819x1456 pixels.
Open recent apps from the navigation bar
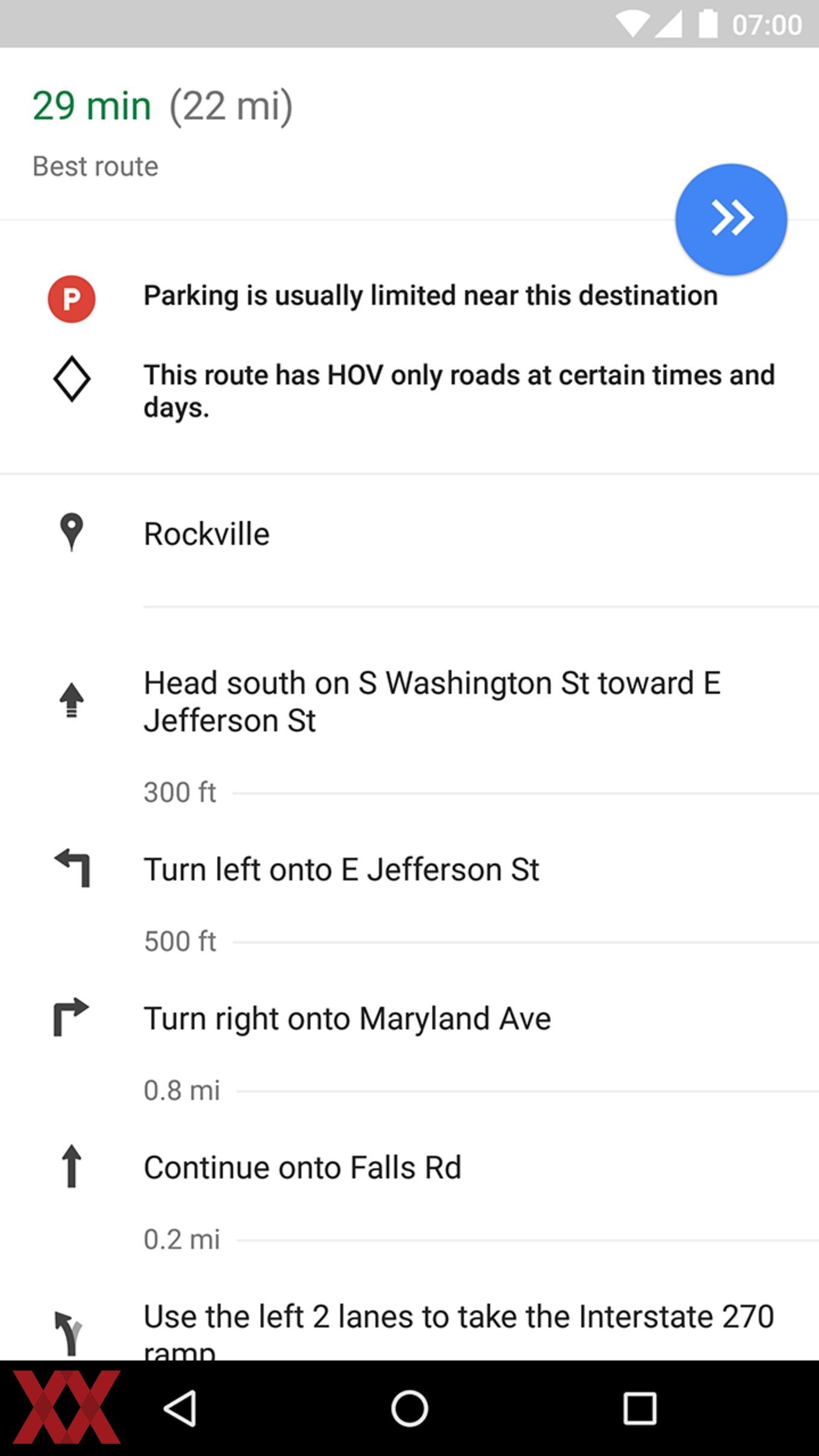pyautogui.click(x=640, y=1408)
